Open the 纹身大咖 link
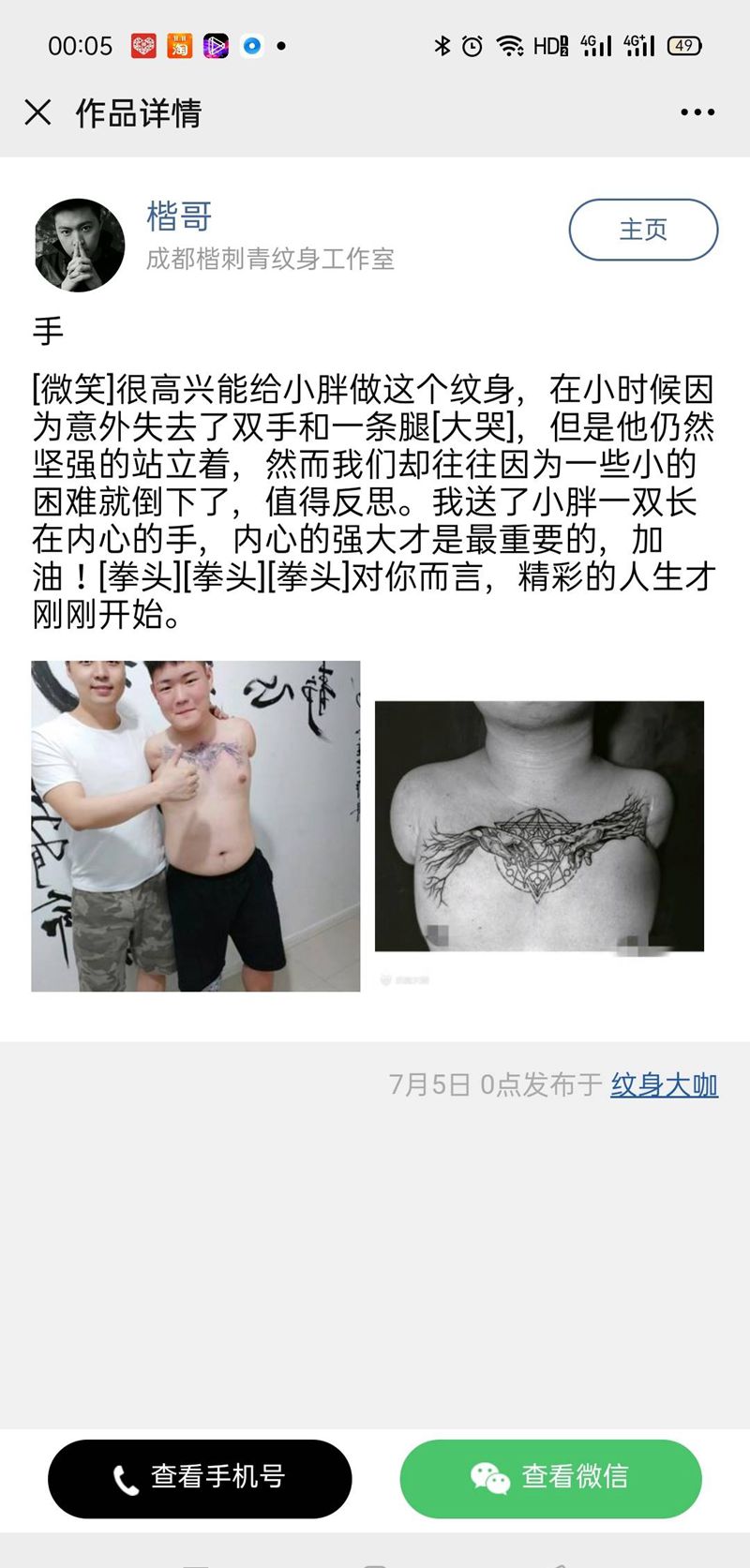The width and height of the screenshot is (750, 1568). point(664,1084)
